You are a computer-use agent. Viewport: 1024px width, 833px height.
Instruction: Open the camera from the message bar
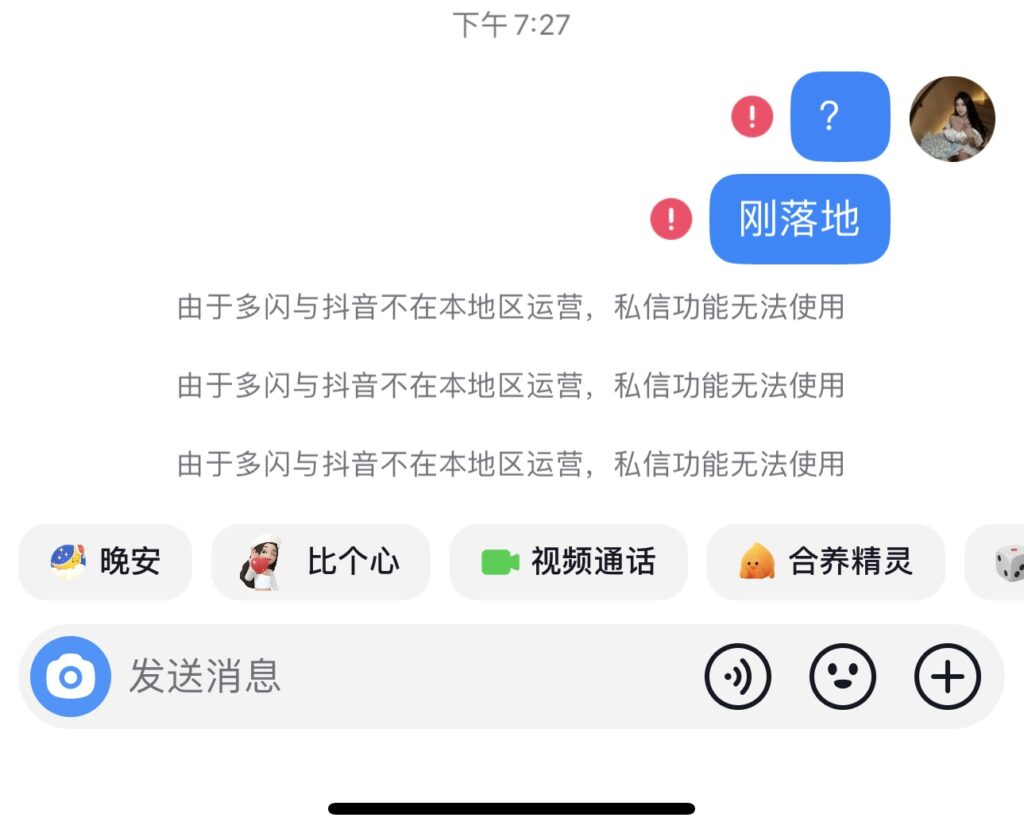click(x=70, y=677)
